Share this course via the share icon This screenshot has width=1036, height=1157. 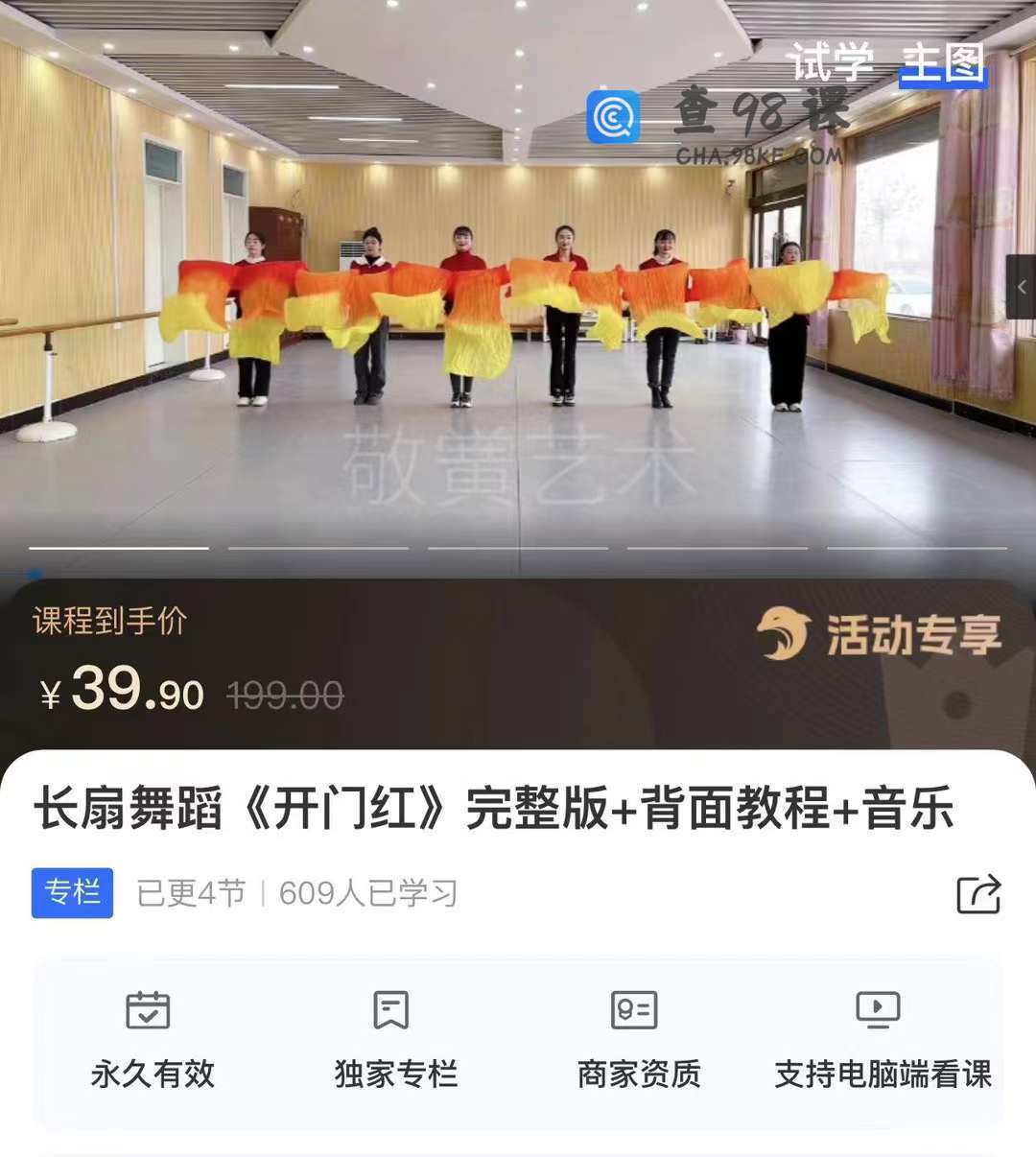pyautogui.click(x=978, y=893)
